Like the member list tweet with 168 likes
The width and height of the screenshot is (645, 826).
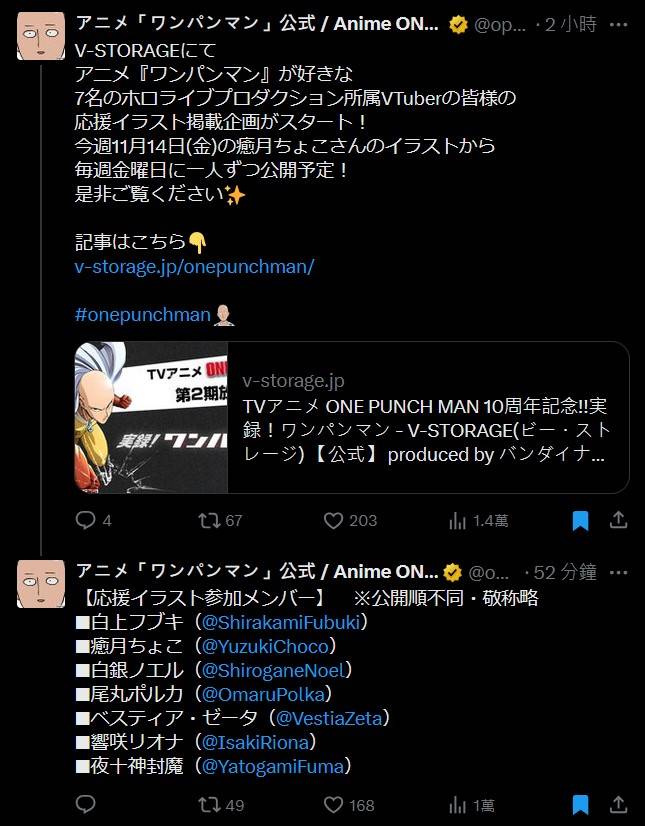(334, 805)
